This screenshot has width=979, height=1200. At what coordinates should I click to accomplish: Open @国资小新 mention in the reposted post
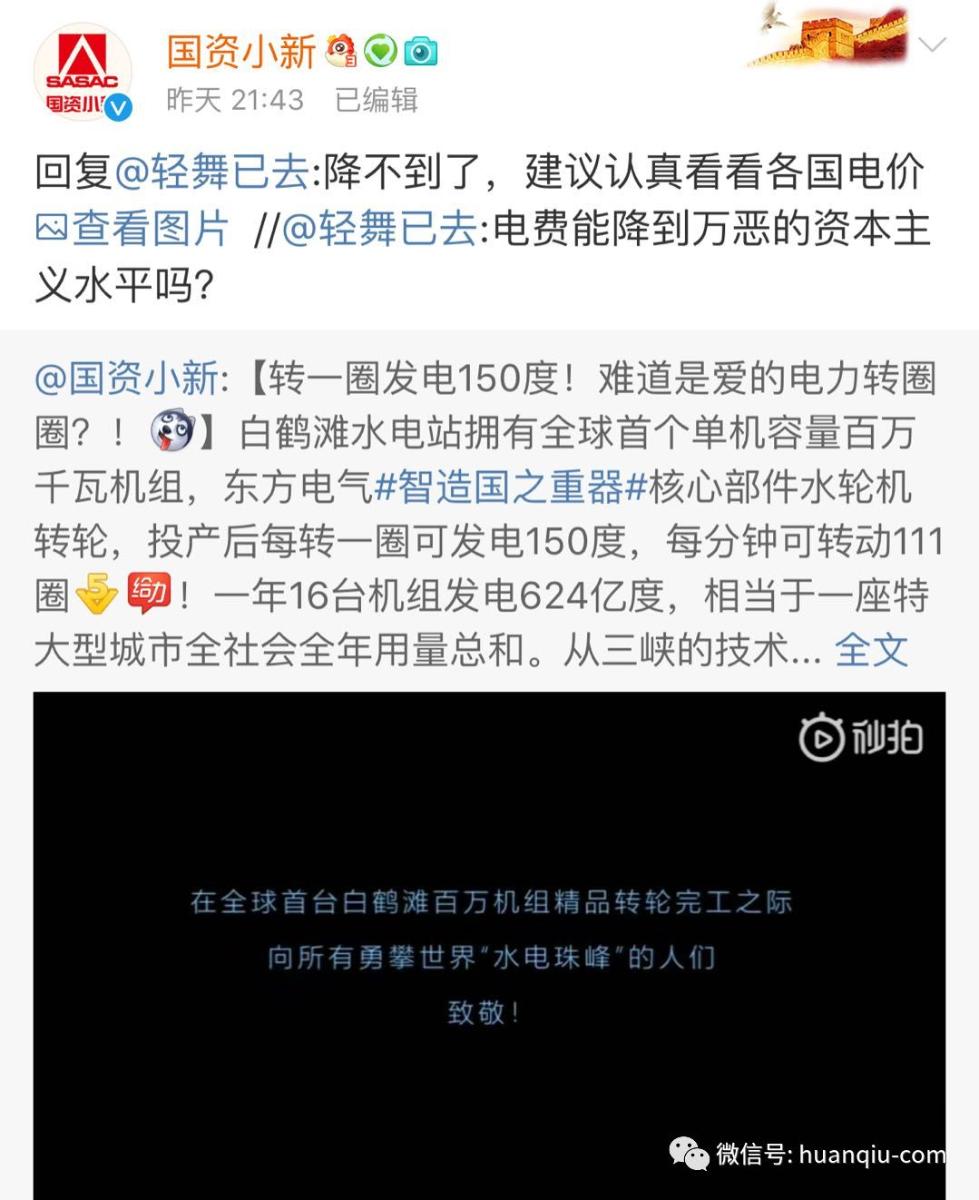[x=126, y=379]
